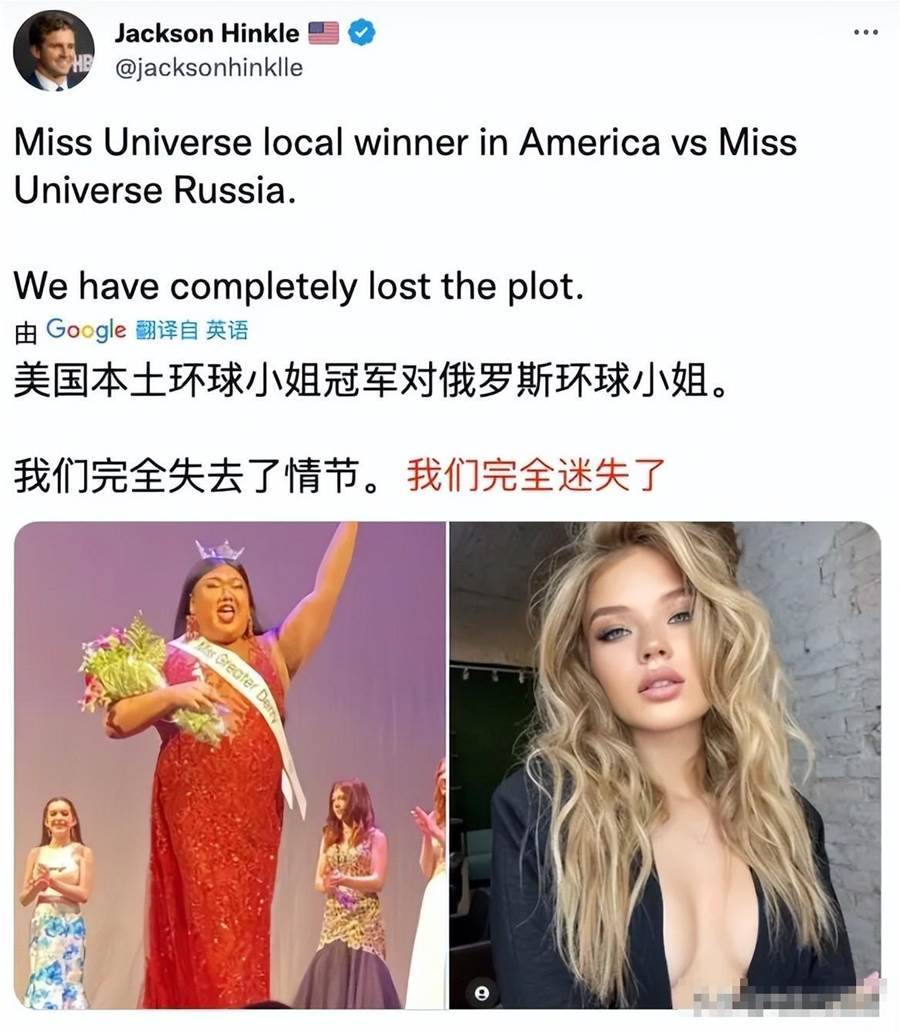900x1033 pixels.
Task: Open Jackson Hinkle's profile picture
Action: [x=54, y=51]
